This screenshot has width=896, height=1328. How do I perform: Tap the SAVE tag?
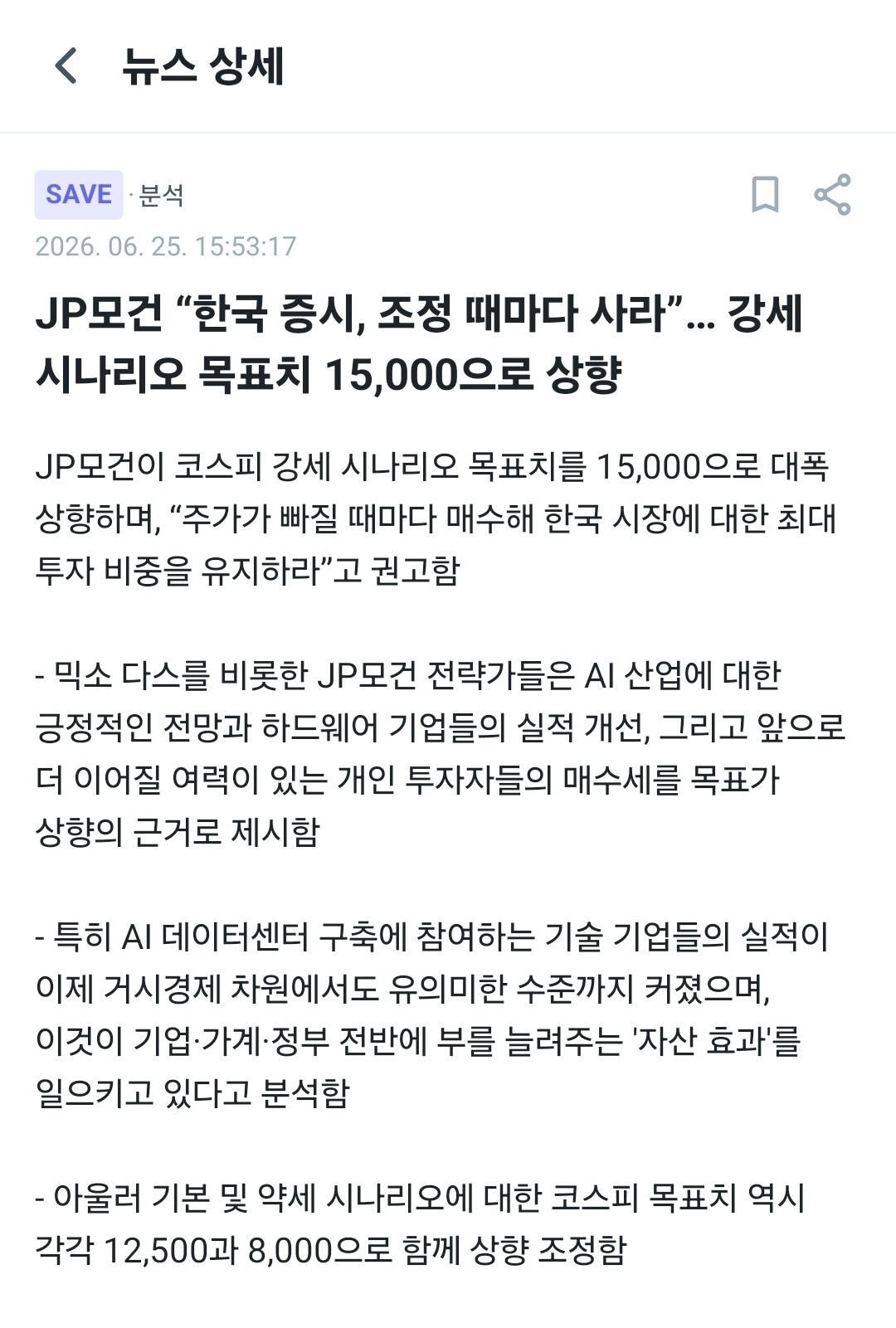coord(79,195)
